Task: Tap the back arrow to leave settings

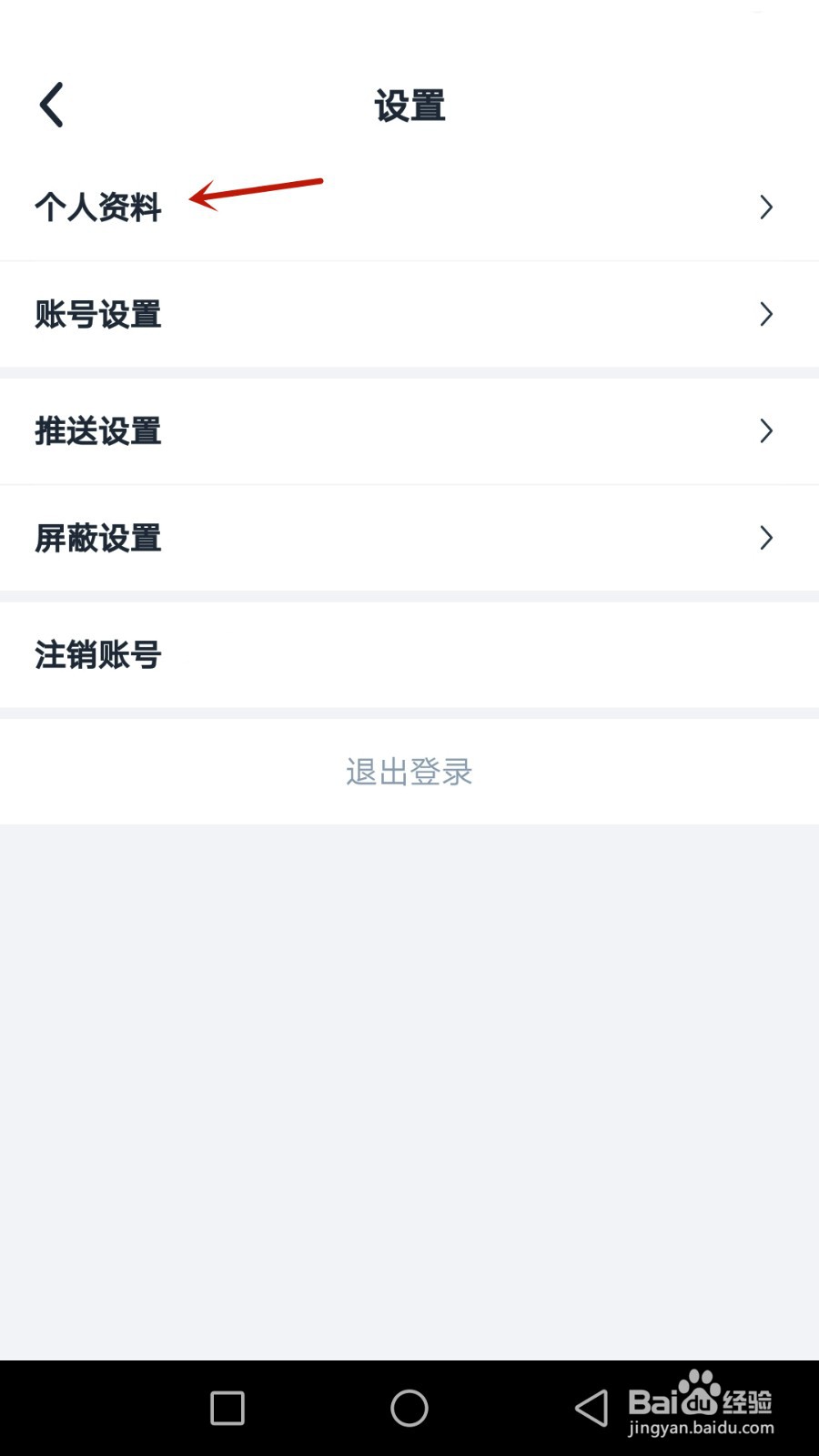Action: (x=52, y=103)
